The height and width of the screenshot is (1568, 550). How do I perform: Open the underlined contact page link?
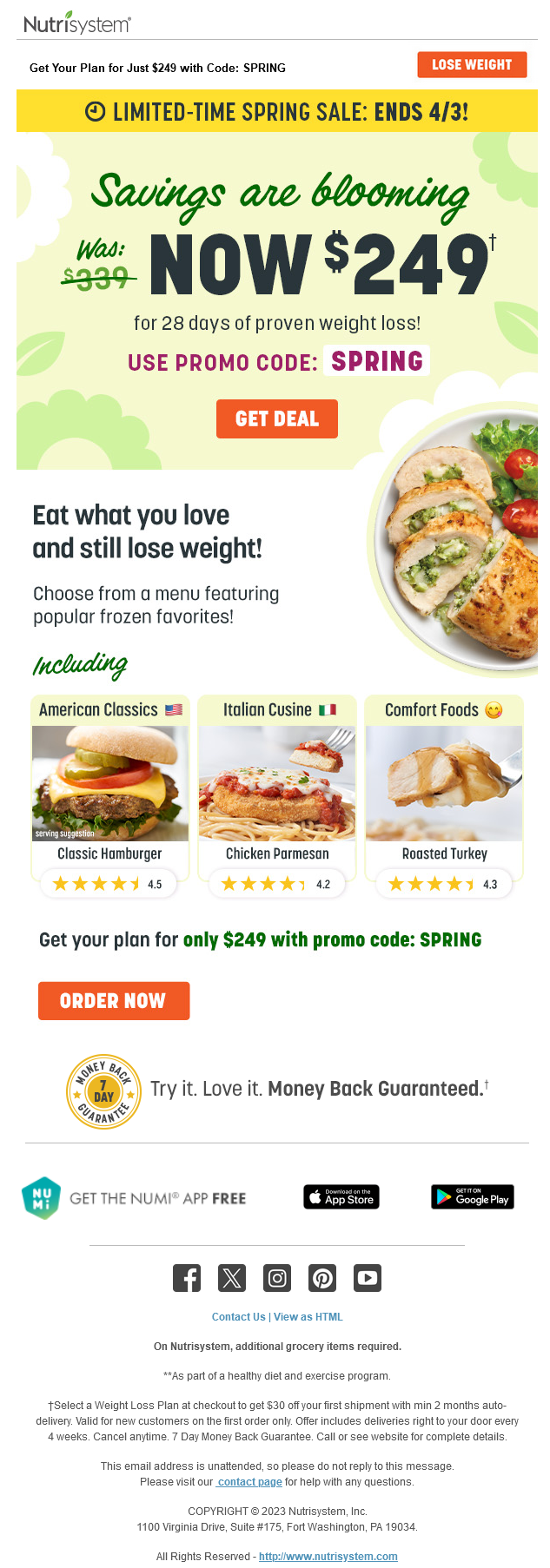(x=249, y=1482)
